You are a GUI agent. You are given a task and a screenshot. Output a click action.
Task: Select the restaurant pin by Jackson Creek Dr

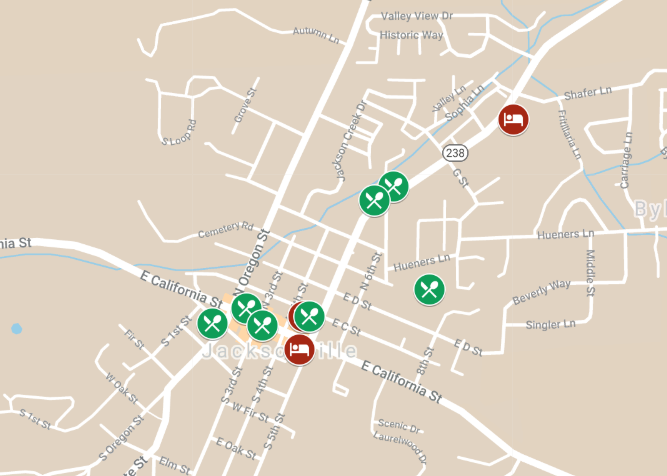coord(374,201)
